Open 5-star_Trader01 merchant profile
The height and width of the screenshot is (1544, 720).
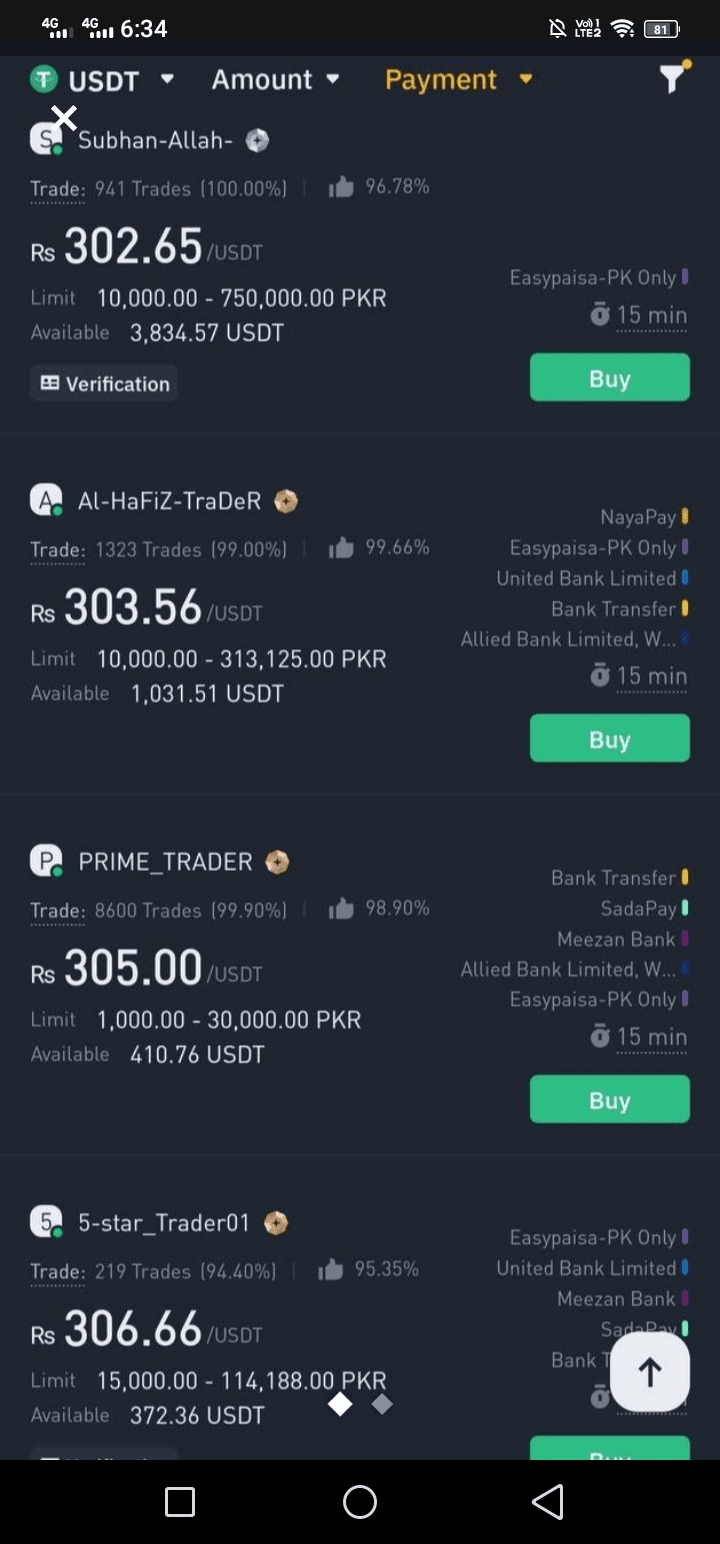pyautogui.click(x=164, y=1223)
